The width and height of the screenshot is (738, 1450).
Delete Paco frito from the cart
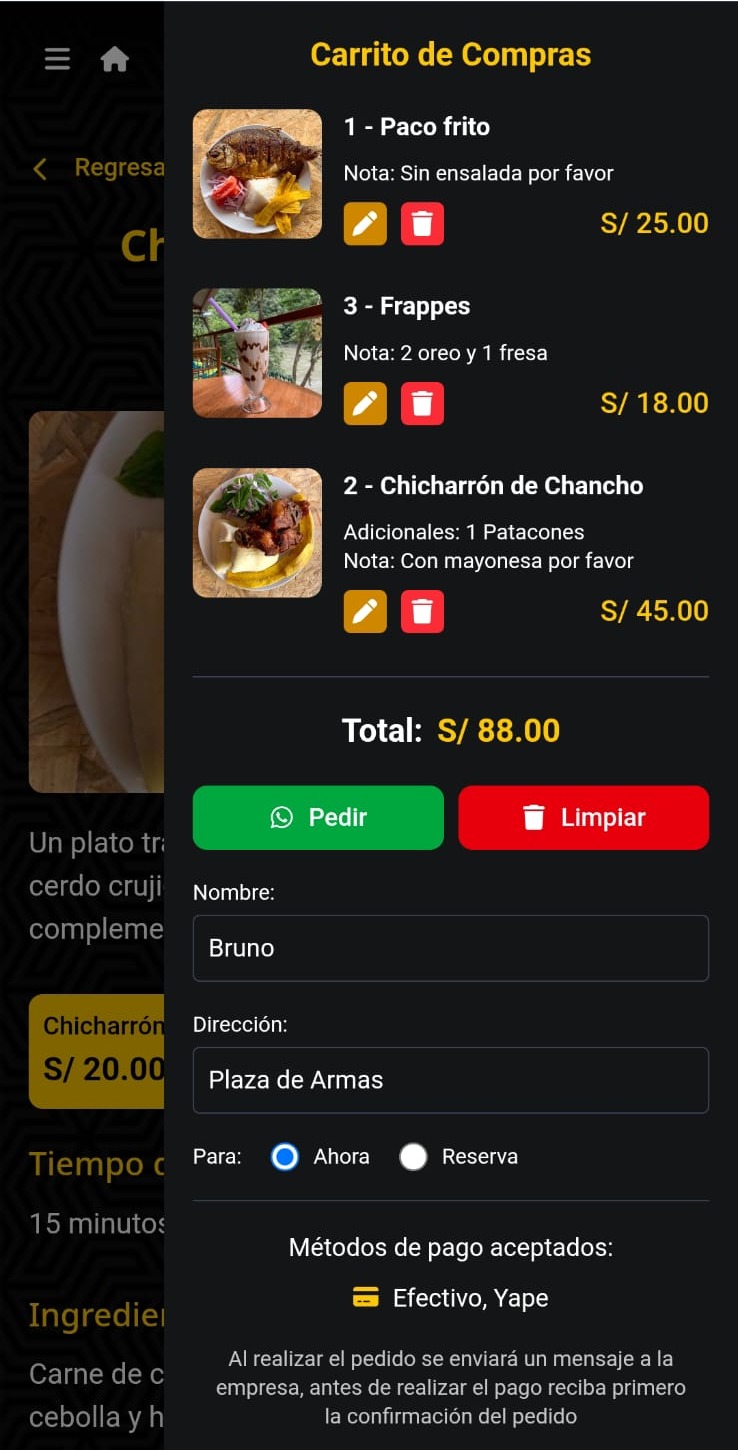pos(423,223)
